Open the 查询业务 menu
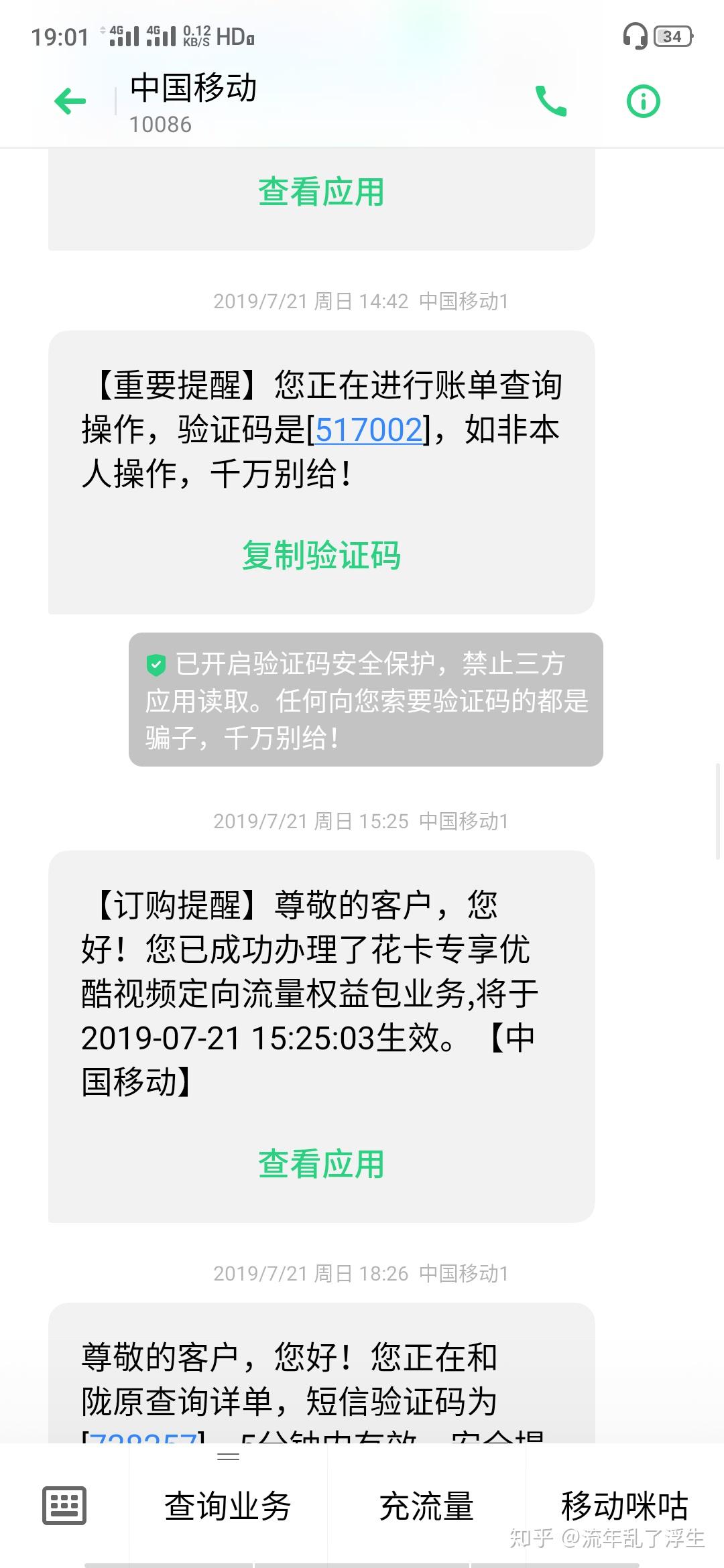Viewport: 724px width, 1568px height. coord(228,1506)
